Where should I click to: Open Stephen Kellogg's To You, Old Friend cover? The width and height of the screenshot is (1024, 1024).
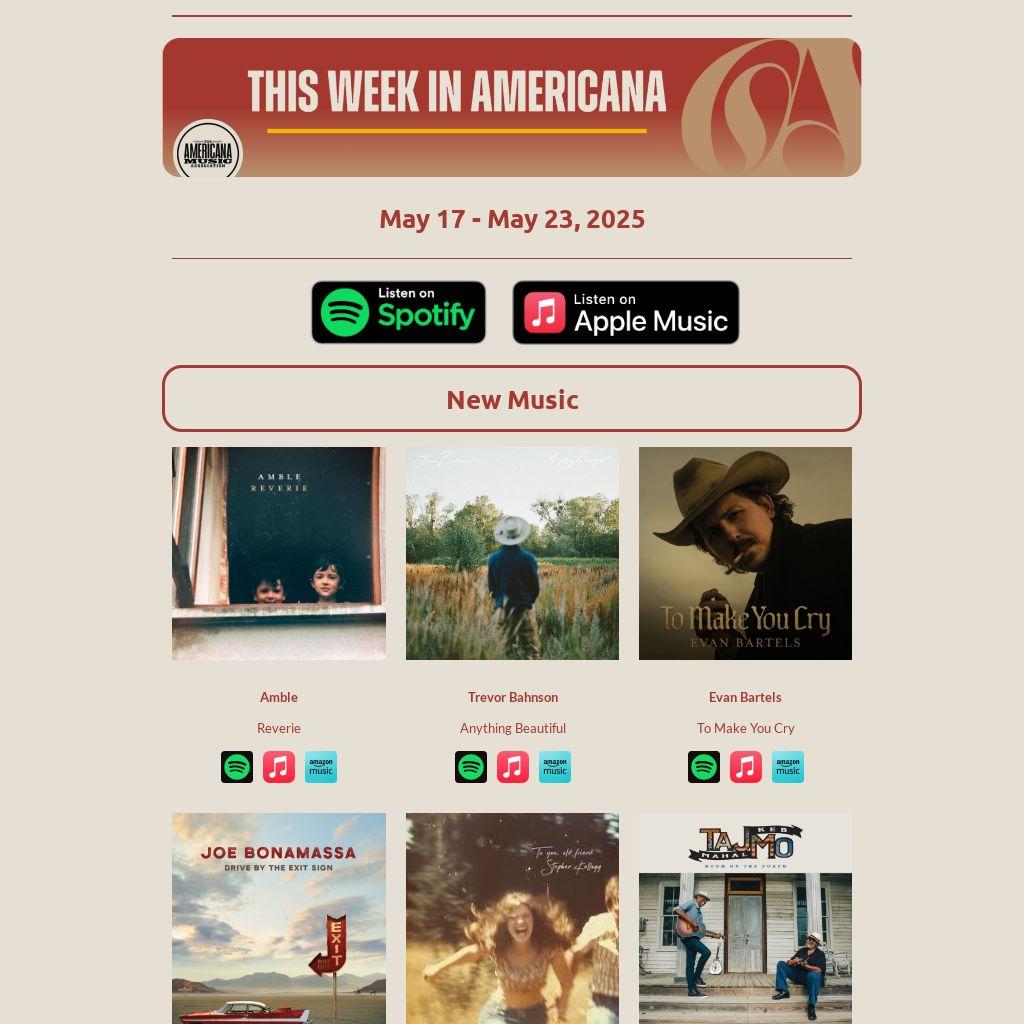click(512, 918)
